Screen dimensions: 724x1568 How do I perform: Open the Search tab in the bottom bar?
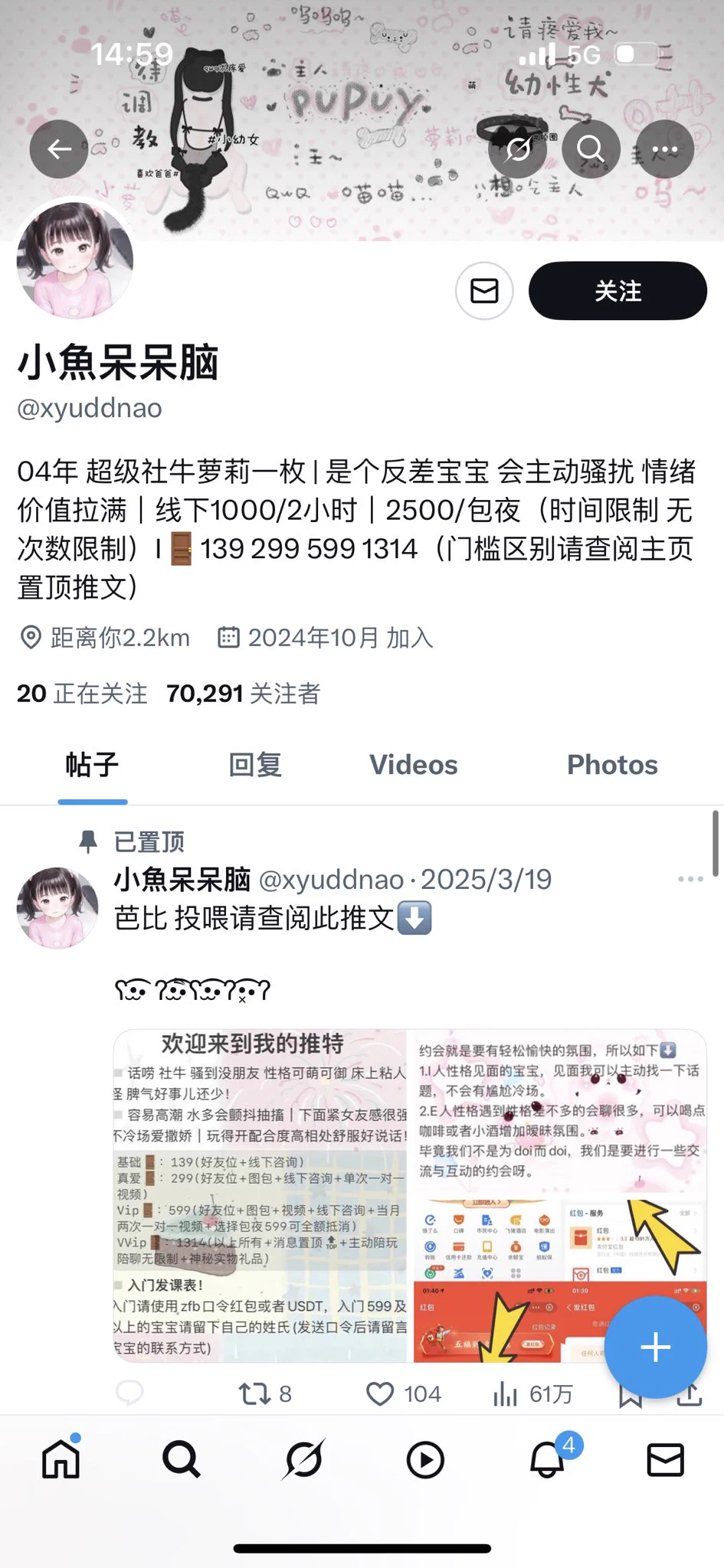182,1459
